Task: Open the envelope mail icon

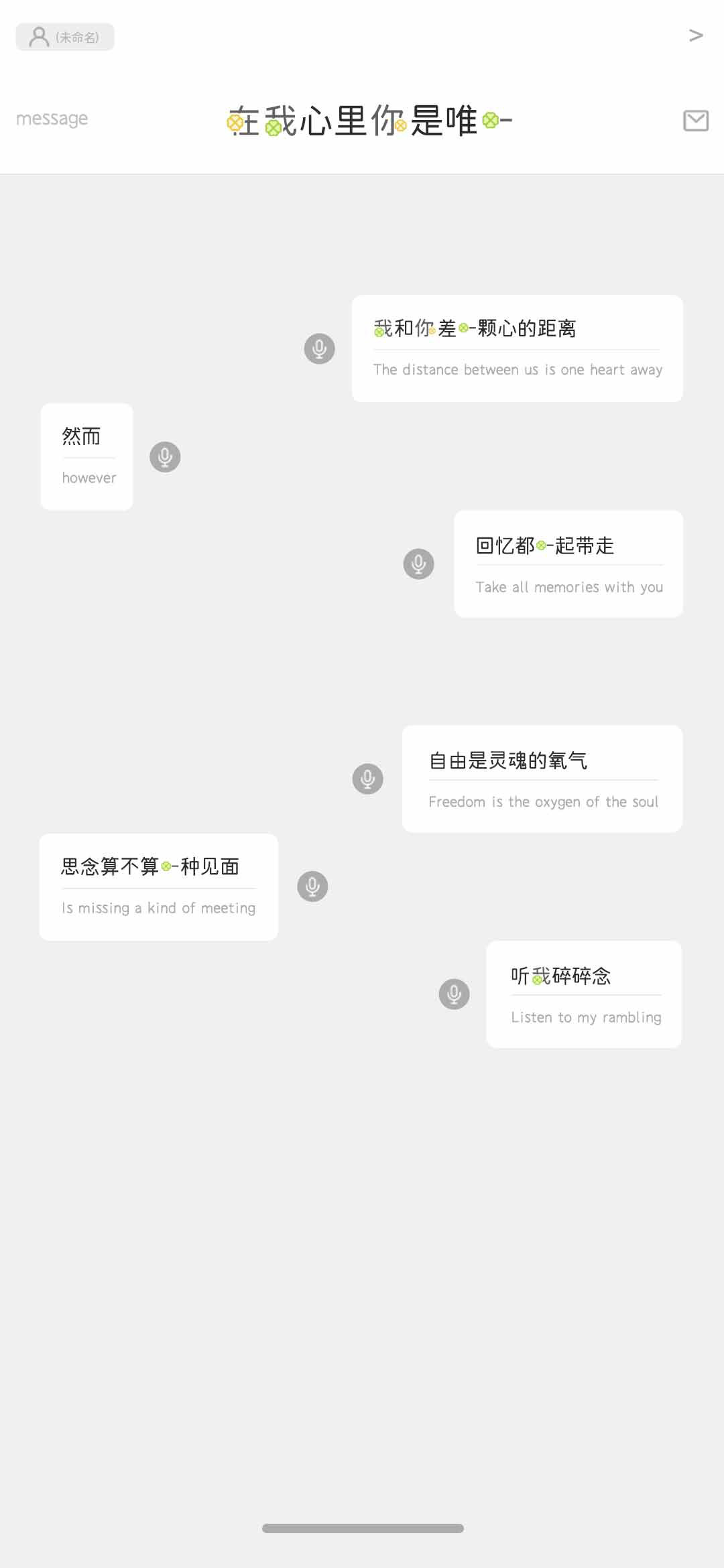Action: (696, 121)
